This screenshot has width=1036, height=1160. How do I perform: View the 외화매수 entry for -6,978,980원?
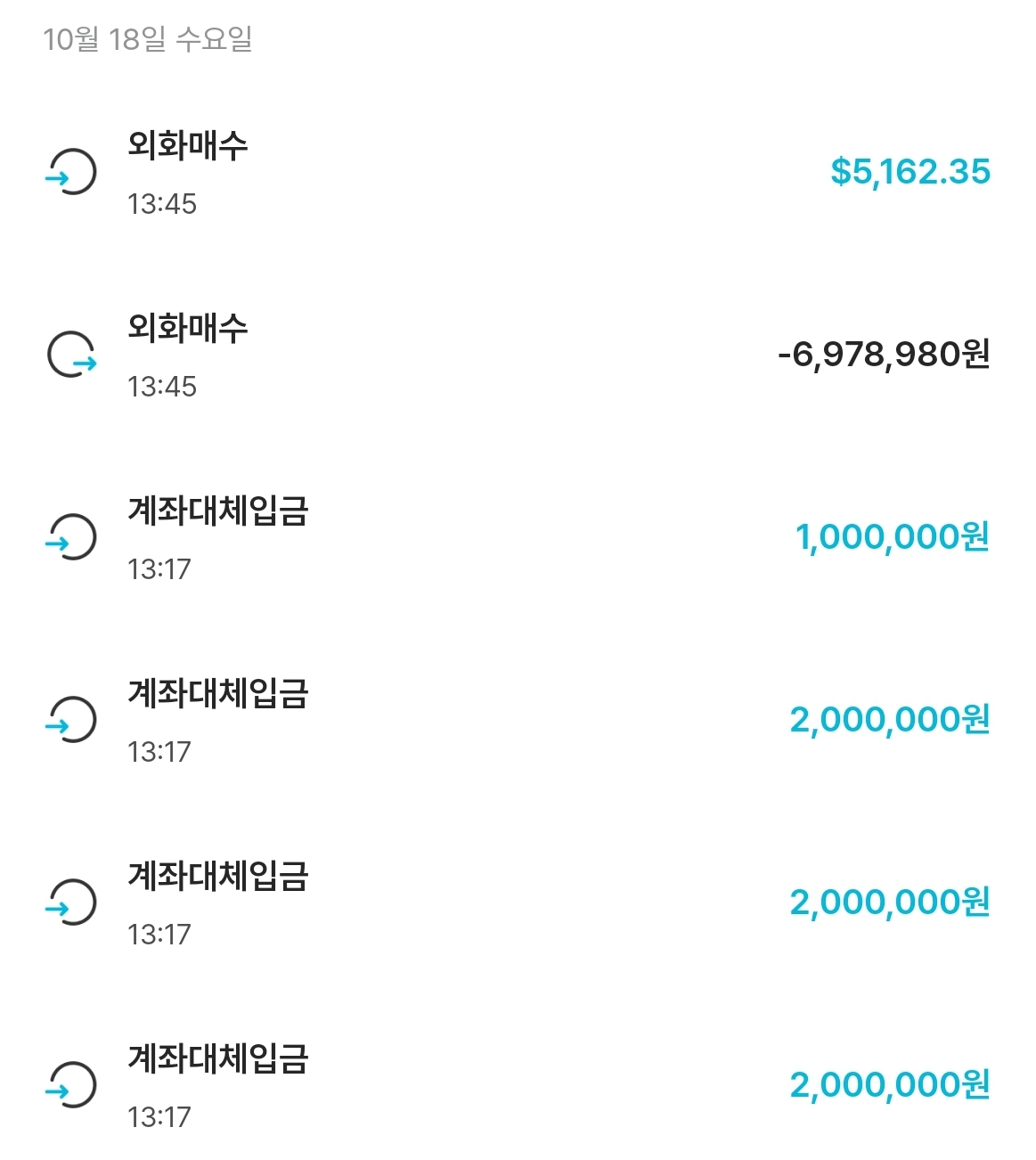click(x=517, y=355)
